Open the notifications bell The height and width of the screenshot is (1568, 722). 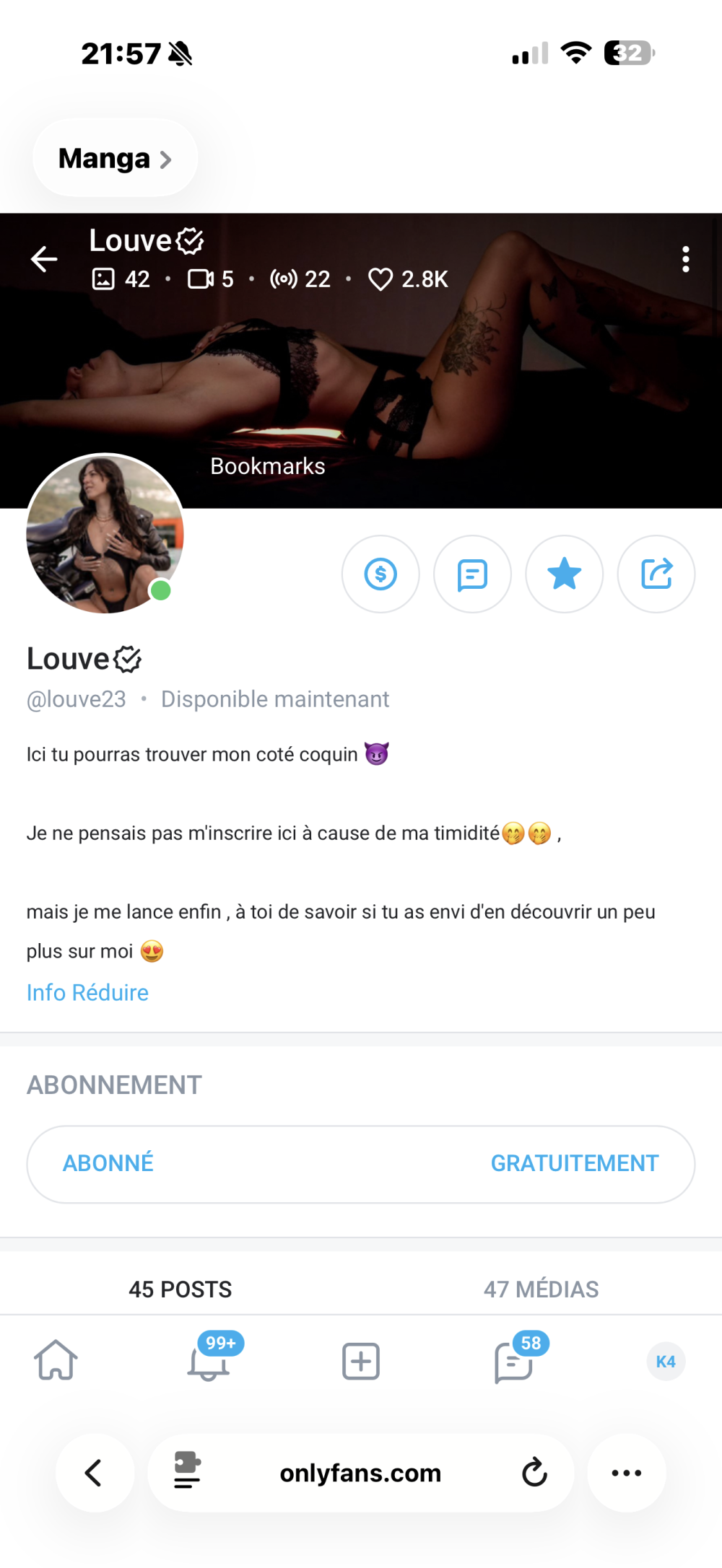209,1361
